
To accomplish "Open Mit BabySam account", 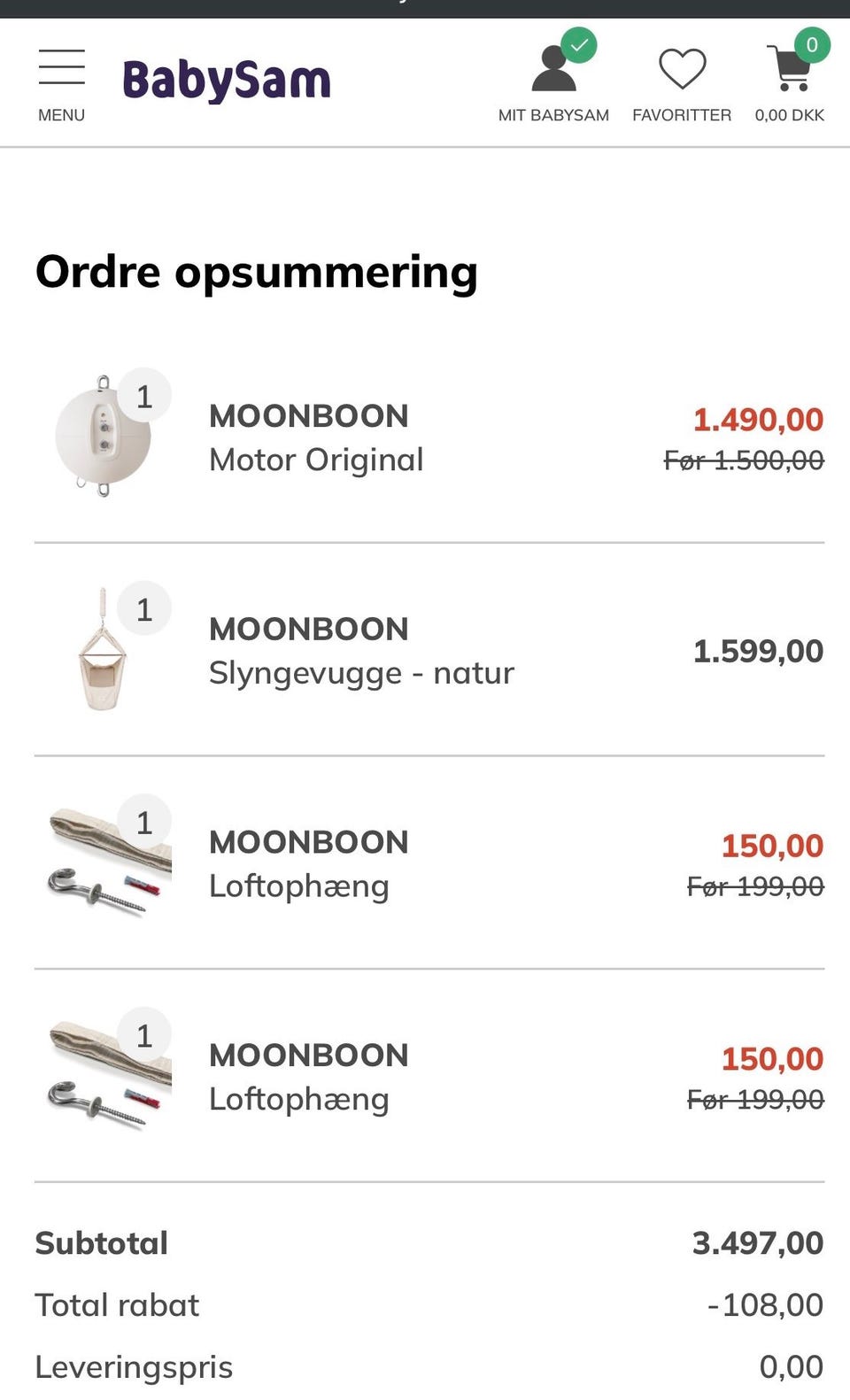I will click(553, 78).
